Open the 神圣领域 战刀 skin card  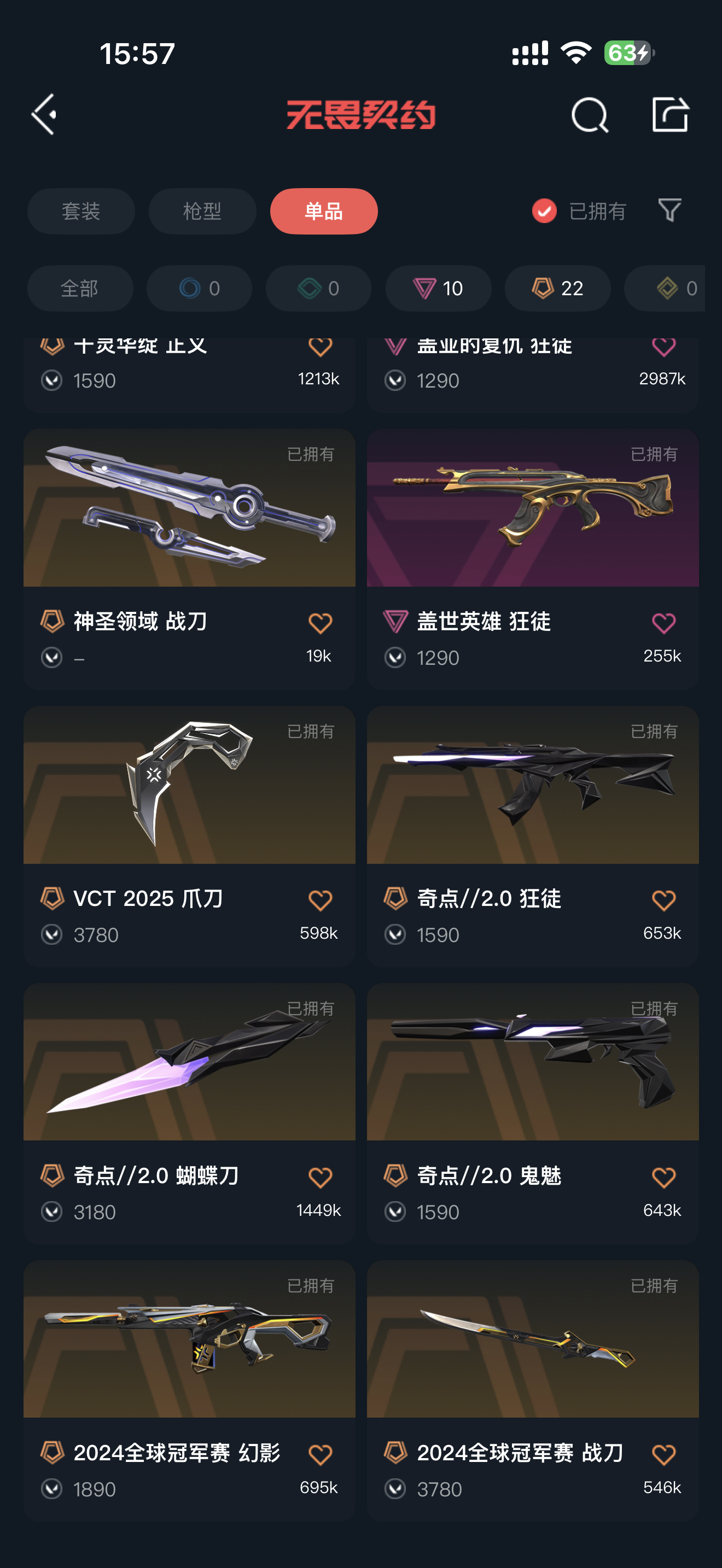189,508
